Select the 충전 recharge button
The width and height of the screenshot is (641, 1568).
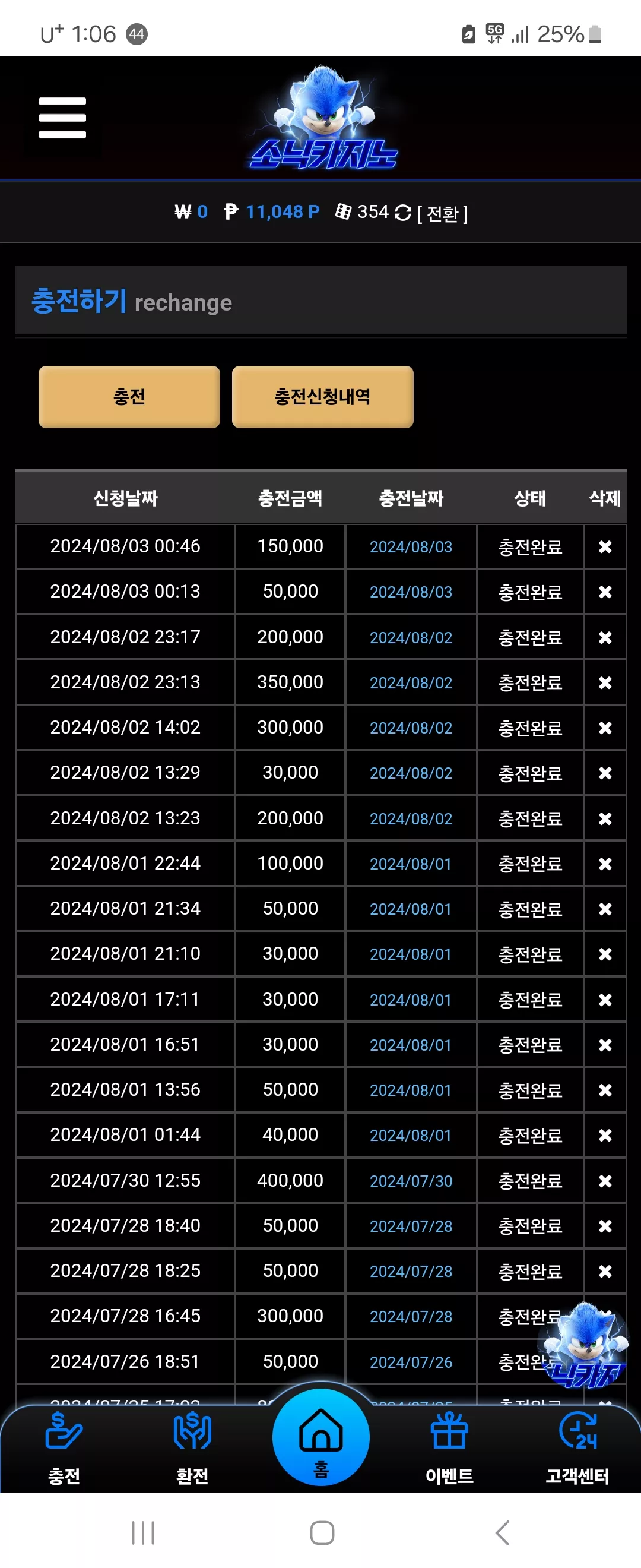pos(129,397)
